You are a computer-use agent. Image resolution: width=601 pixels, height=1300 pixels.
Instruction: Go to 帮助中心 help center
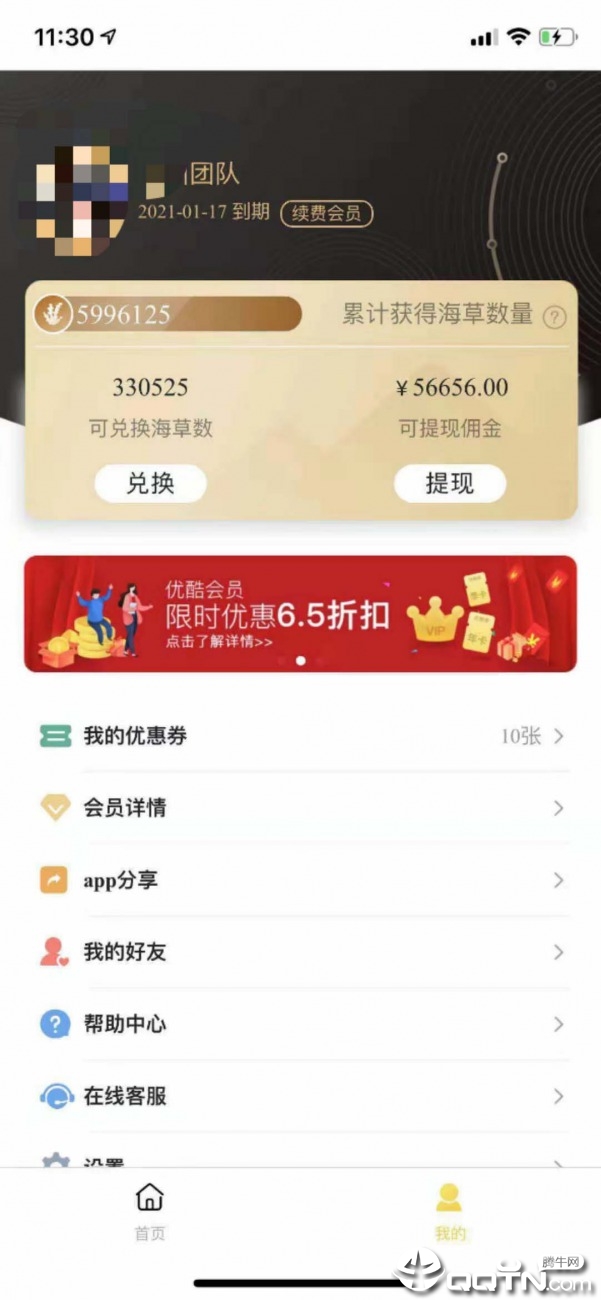click(300, 1024)
